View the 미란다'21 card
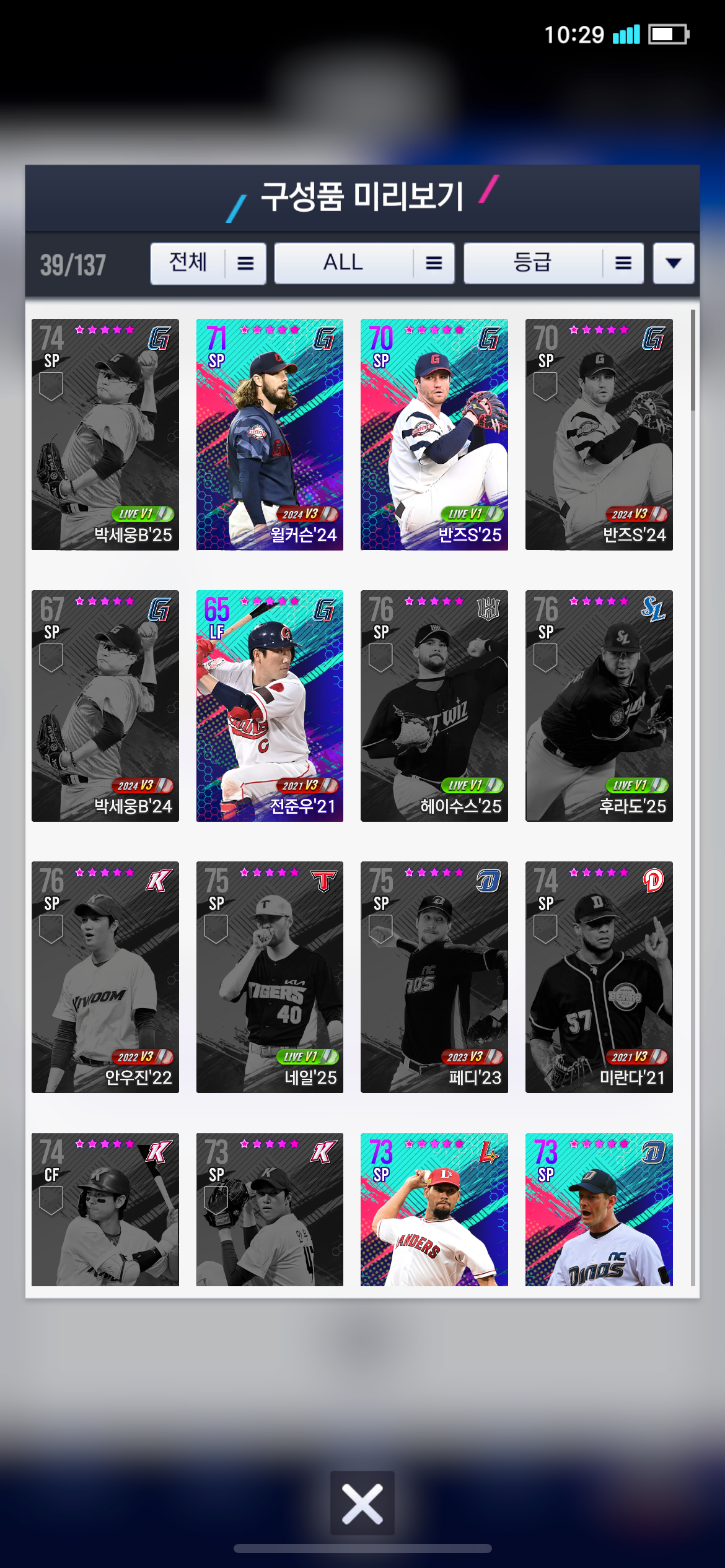The height and width of the screenshot is (1568, 725). click(599, 977)
